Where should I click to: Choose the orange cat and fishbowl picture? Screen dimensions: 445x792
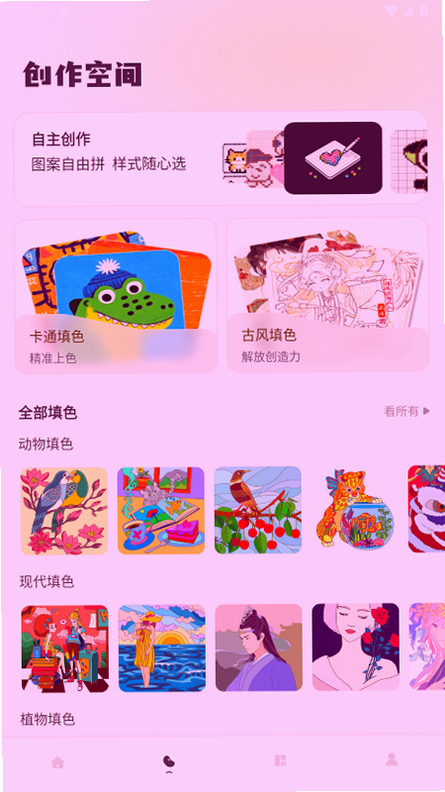tap(355, 510)
